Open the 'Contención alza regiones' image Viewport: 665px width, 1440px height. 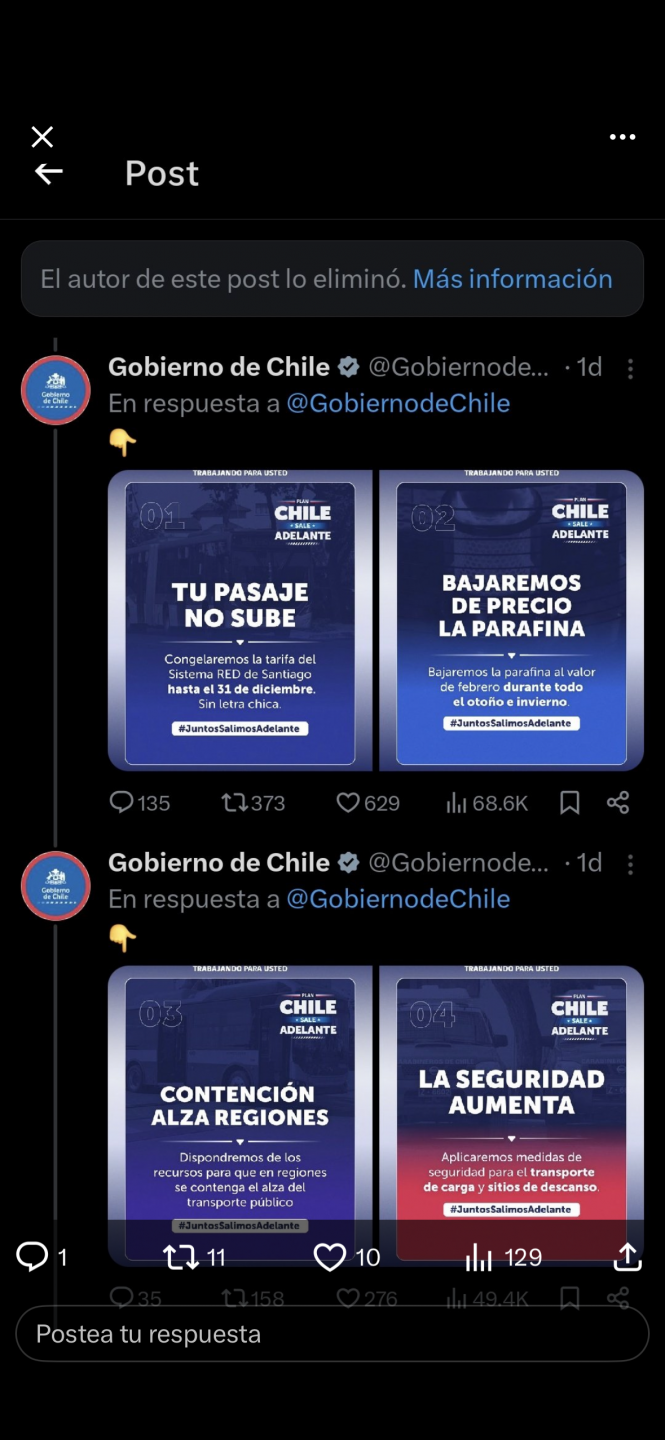240,1100
